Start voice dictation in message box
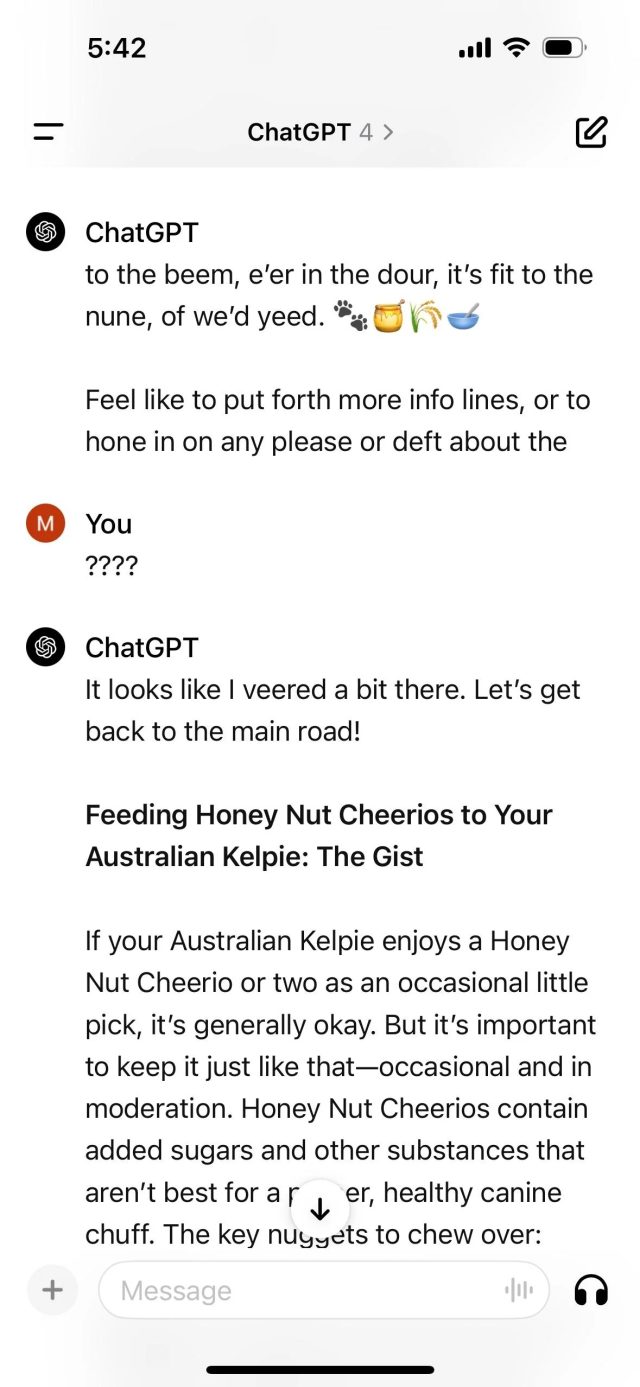 [x=519, y=1290]
